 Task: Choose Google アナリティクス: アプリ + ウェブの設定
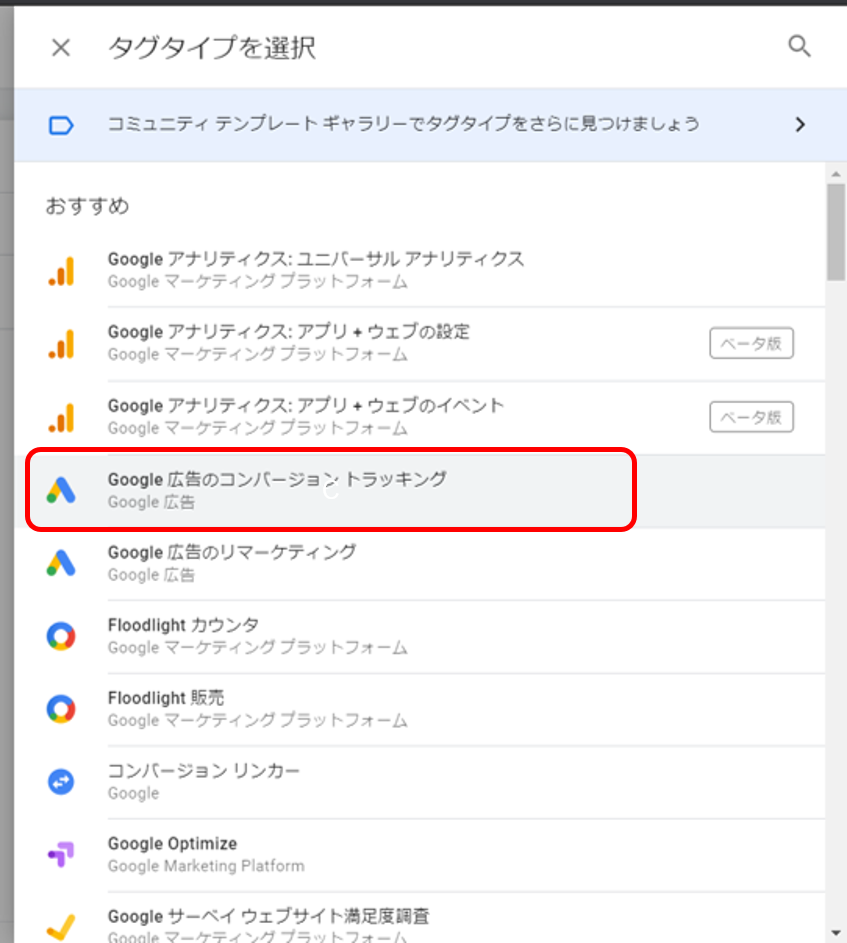(x=290, y=343)
